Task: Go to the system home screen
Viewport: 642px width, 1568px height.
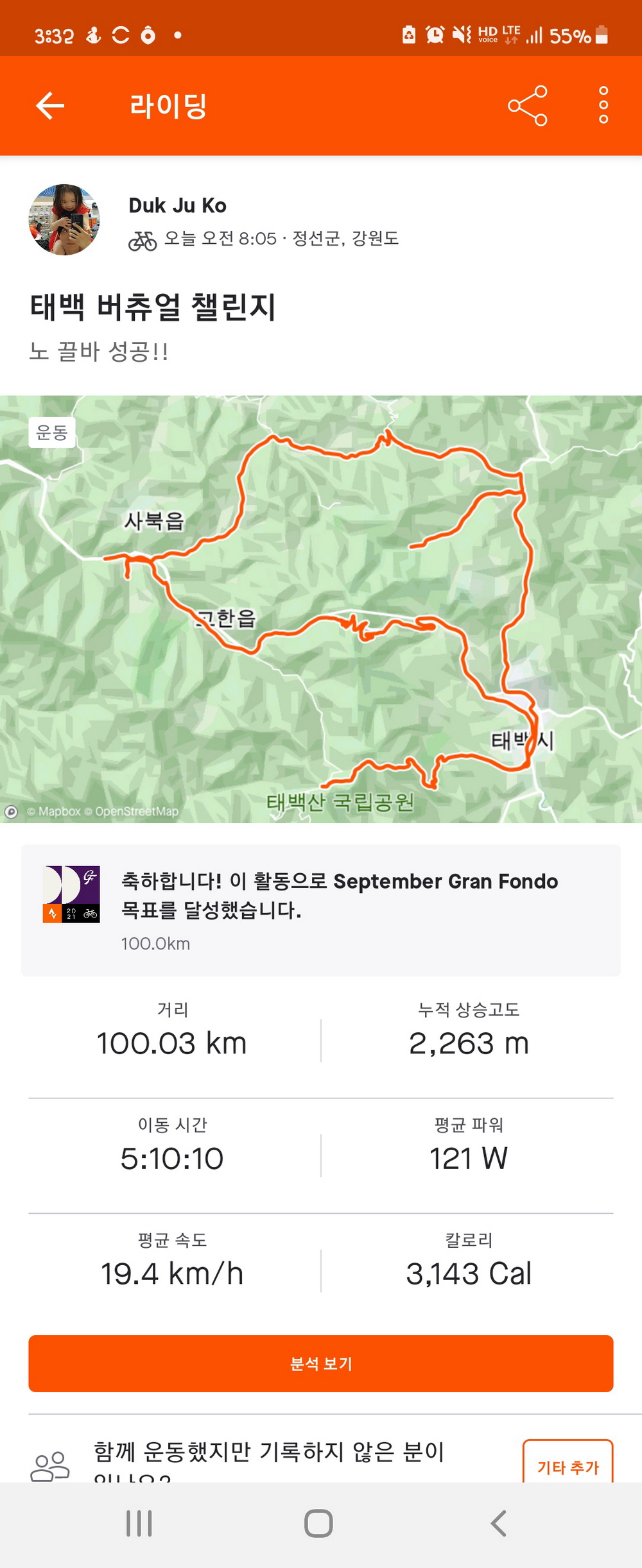Action: pyautogui.click(x=318, y=1523)
